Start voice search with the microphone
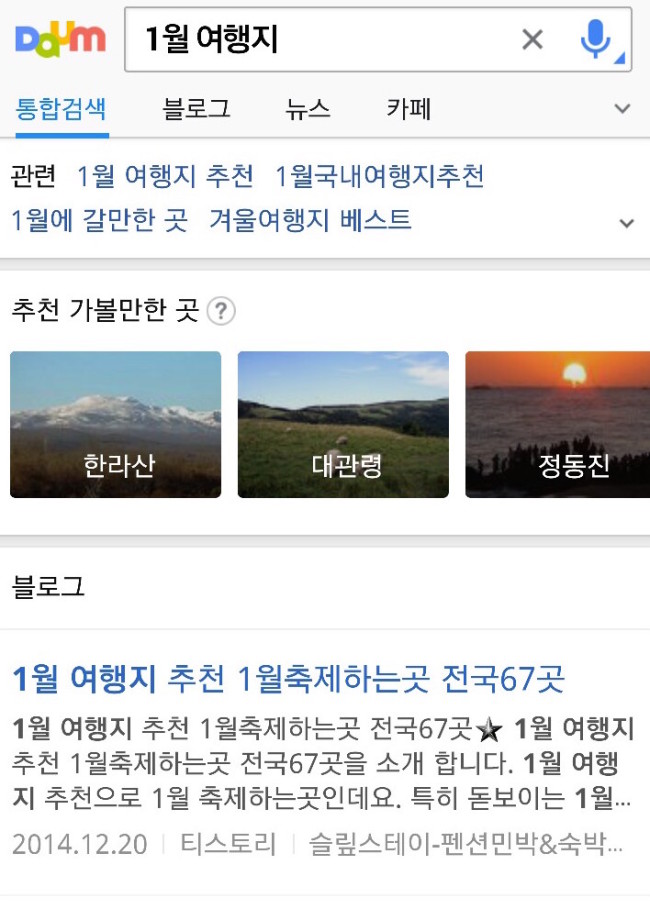 point(597,39)
